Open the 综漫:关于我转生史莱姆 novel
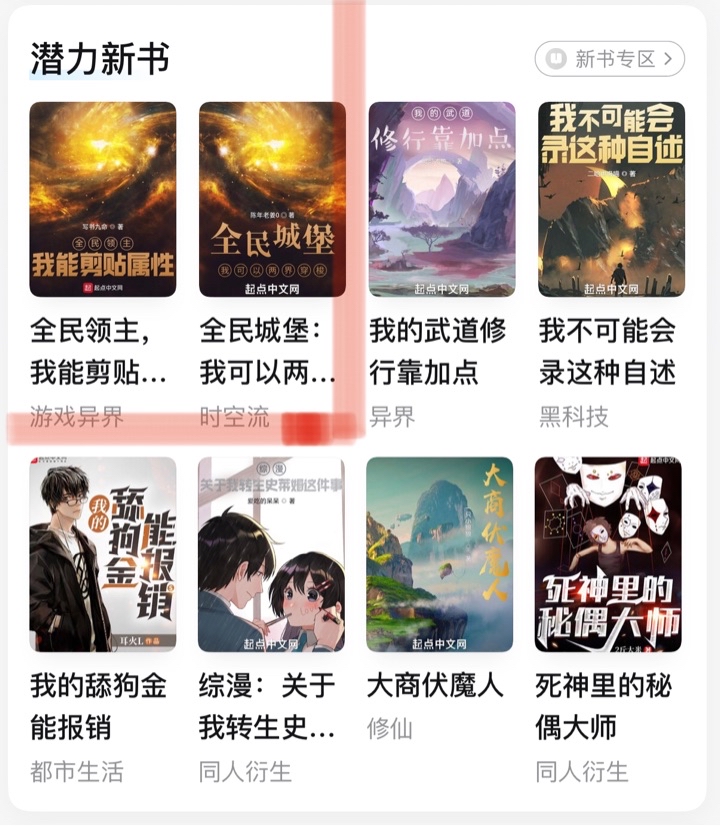 (271, 555)
